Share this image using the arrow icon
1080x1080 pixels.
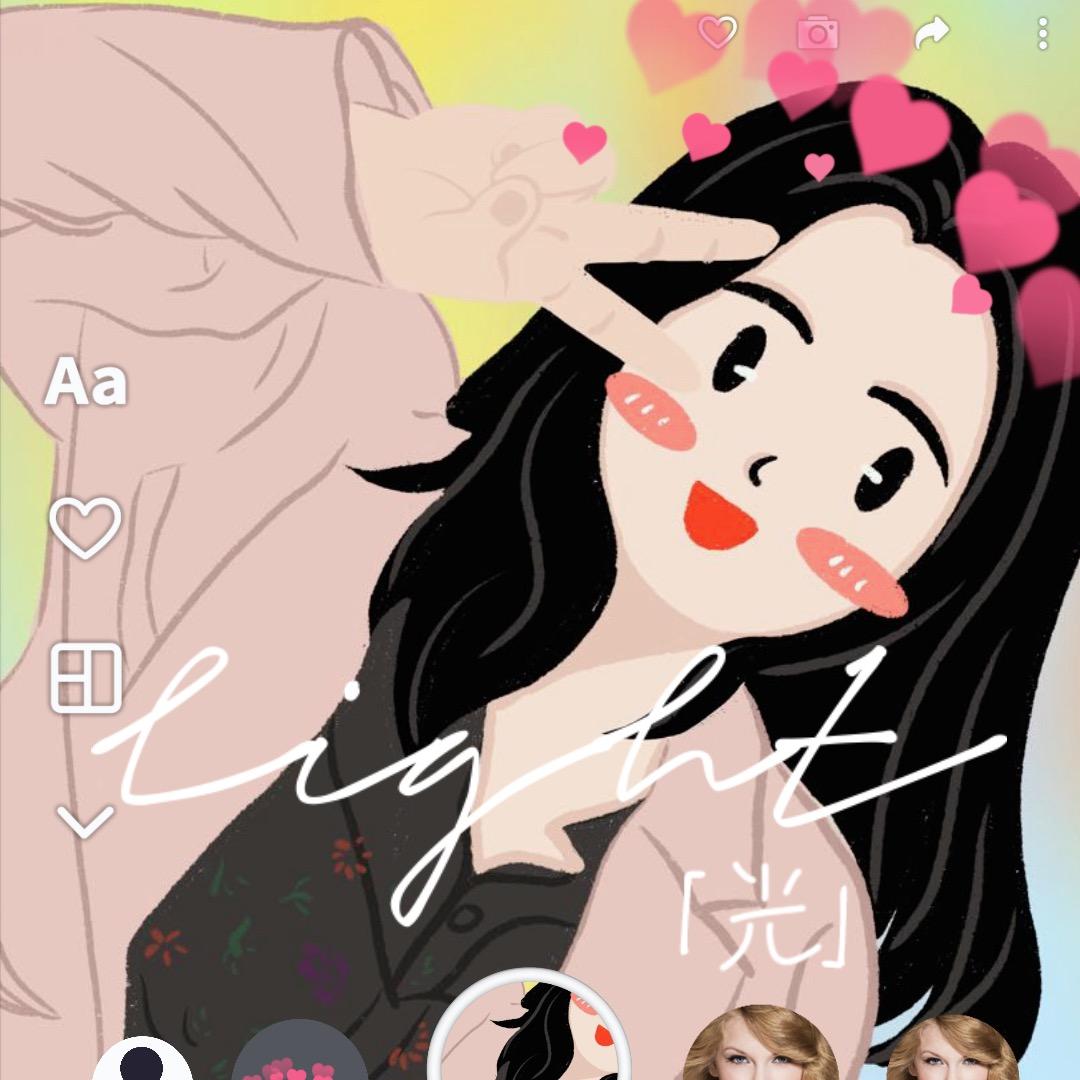(x=931, y=35)
